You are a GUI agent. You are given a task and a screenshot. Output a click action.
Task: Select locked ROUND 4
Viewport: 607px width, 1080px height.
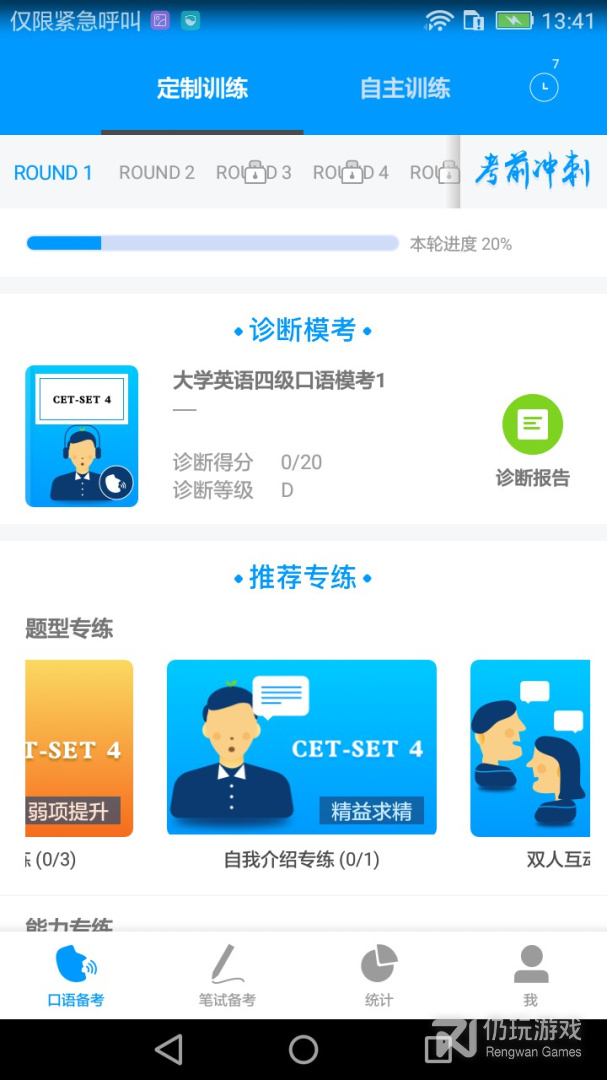click(x=351, y=172)
